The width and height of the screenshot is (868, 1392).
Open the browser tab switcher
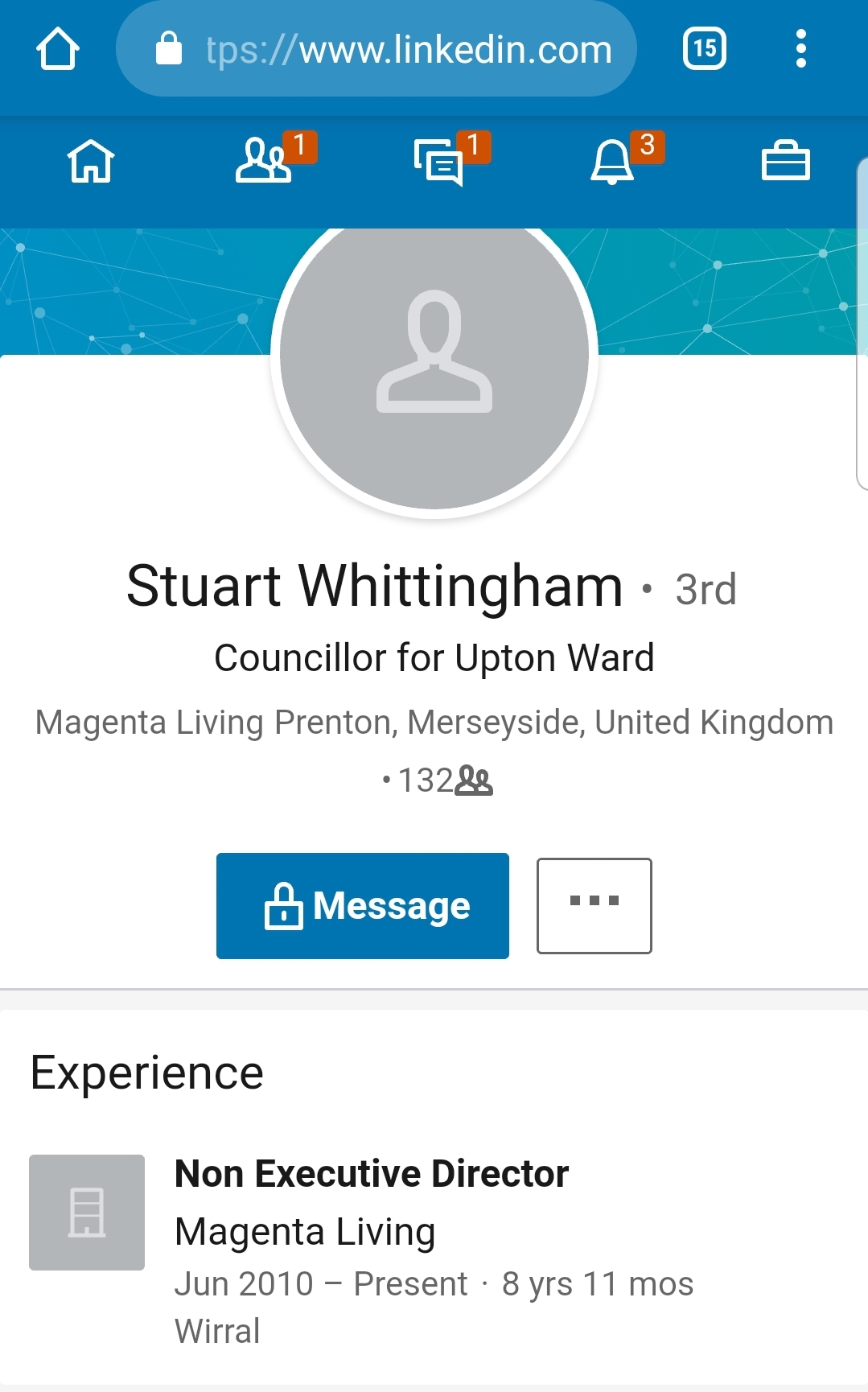[705, 49]
